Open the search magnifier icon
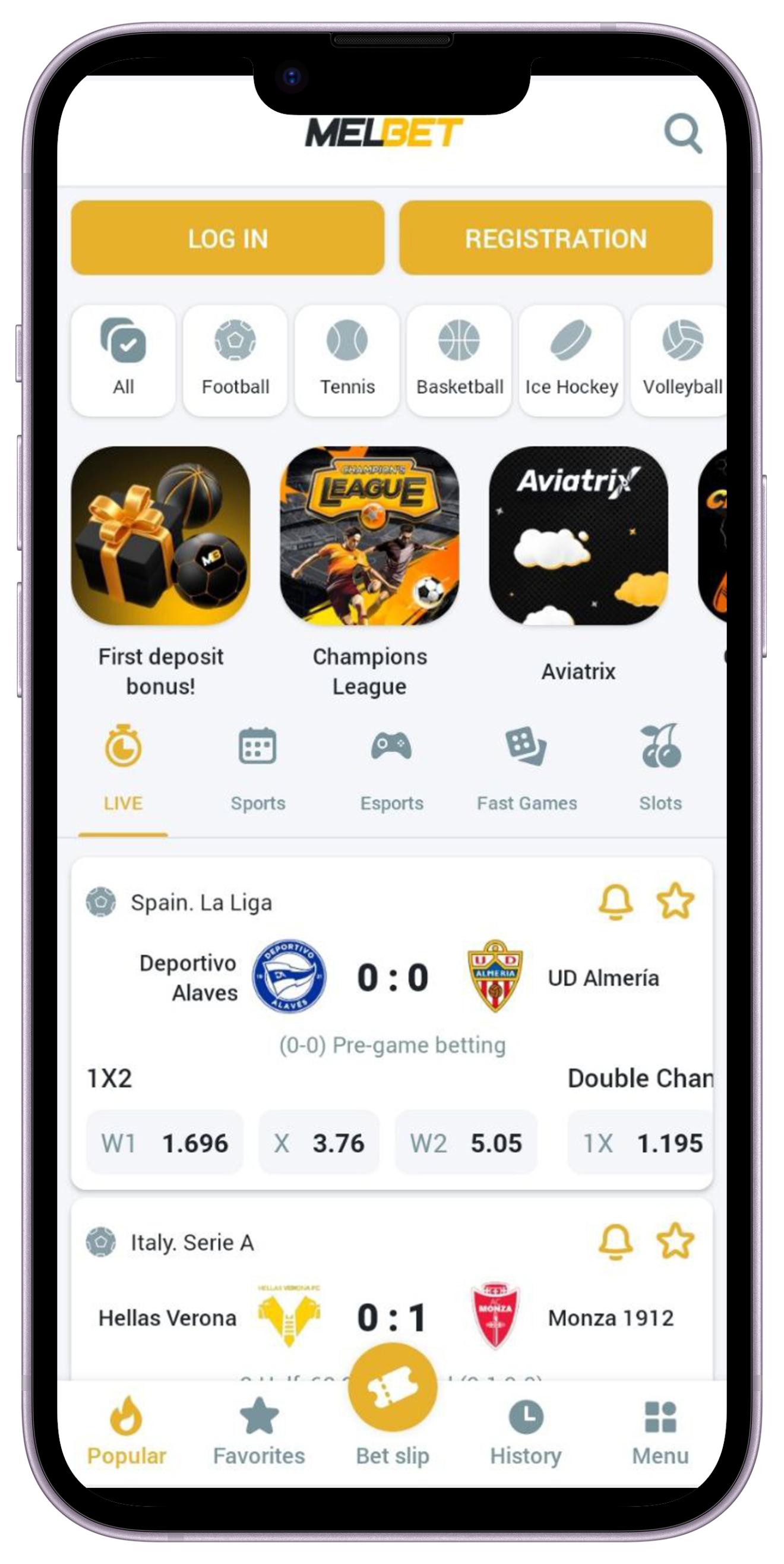The height and width of the screenshot is (1564, 784). click(x=682, y=133)
